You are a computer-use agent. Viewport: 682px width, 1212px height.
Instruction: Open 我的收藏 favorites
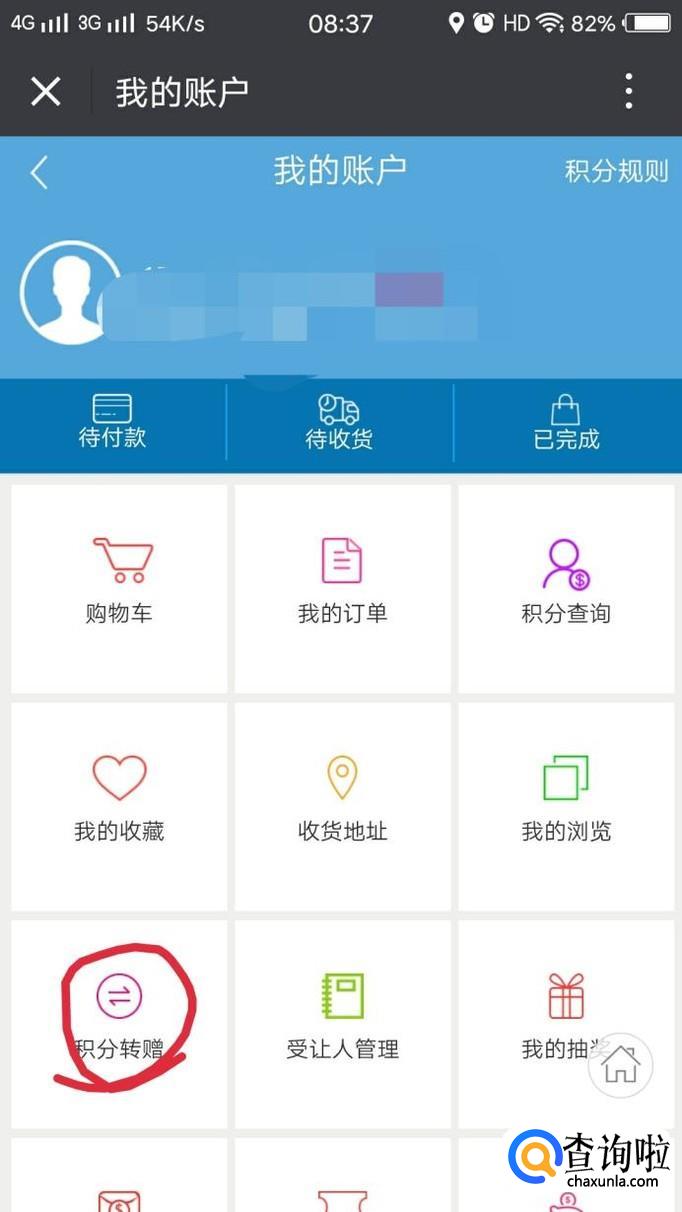(x=119, y=805)
